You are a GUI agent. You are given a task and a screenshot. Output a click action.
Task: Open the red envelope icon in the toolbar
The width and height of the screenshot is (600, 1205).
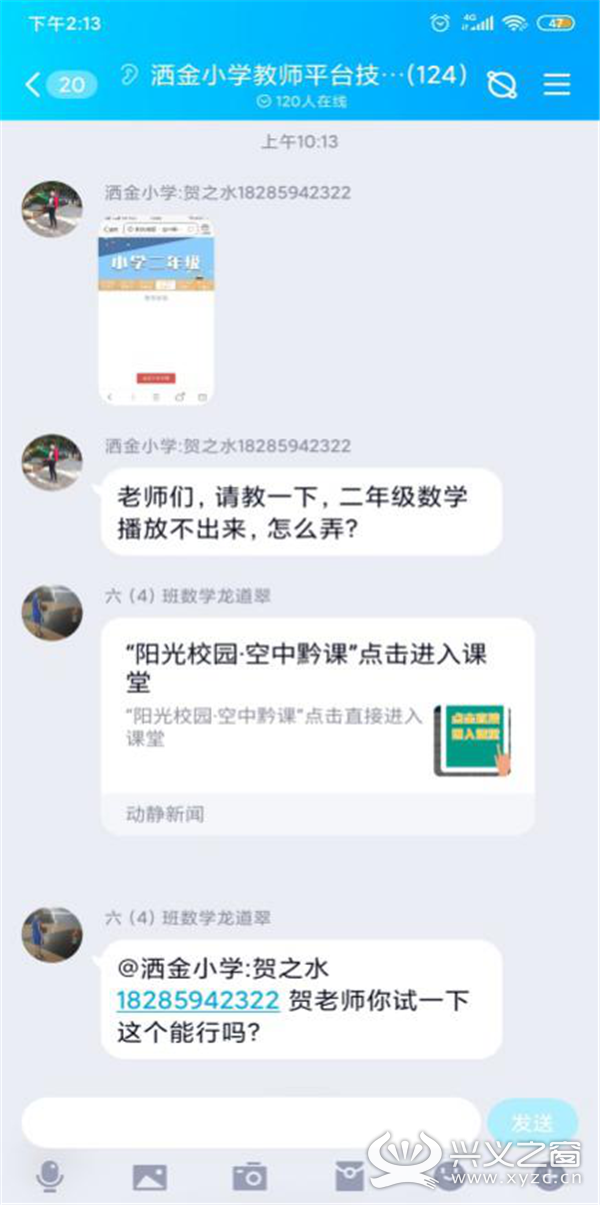pyautogui.click(x=350, y=1177)
